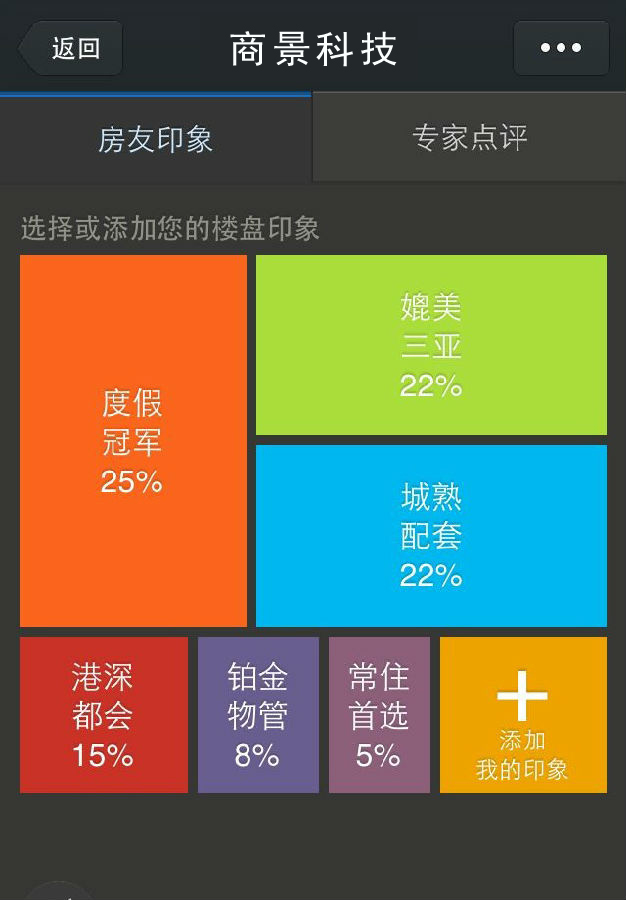Viewport: 626px width, 900px height.
Task: Select the 港深都会 15% impression tile
Action: click(103, 715)
